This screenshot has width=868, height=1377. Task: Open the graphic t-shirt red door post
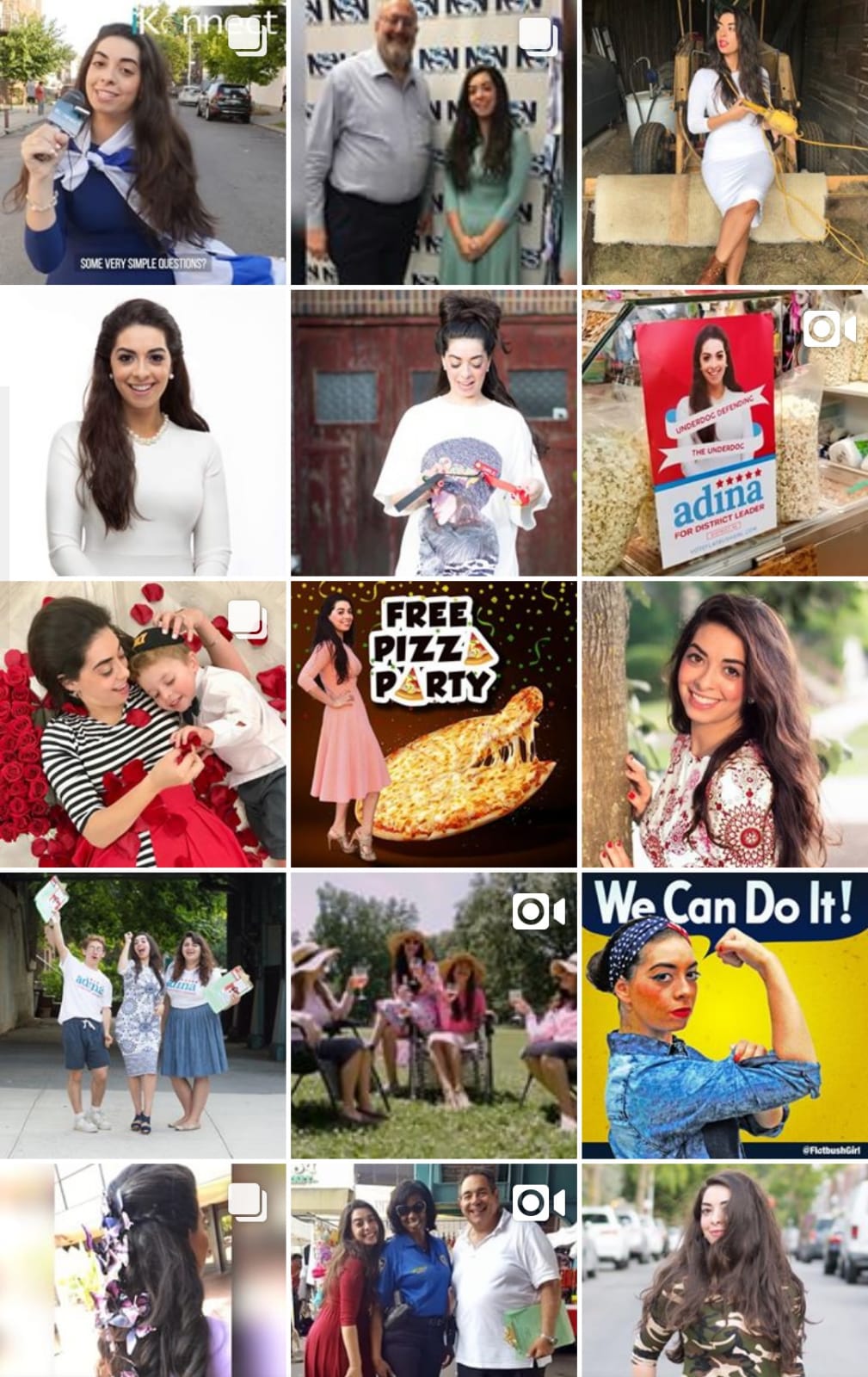[x=434, y=433]
